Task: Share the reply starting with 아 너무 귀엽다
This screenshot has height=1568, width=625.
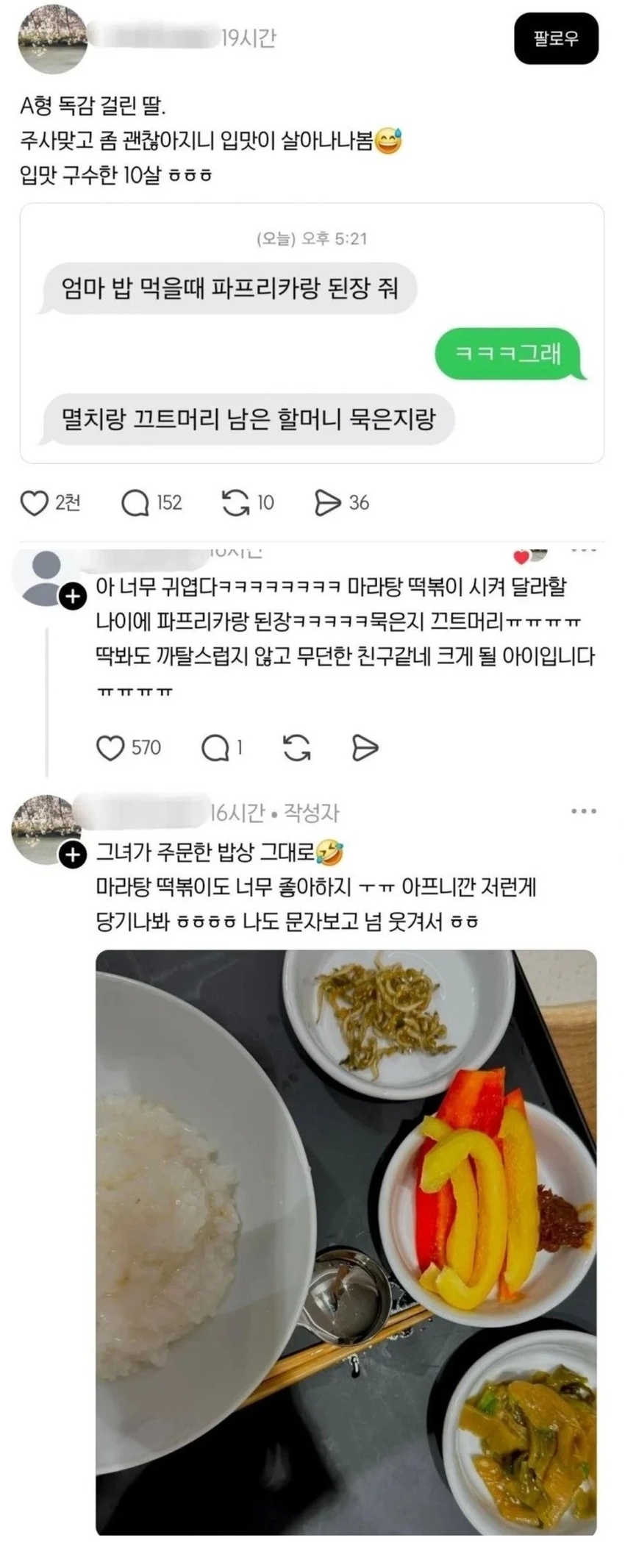Action: (x=365, y=748)
